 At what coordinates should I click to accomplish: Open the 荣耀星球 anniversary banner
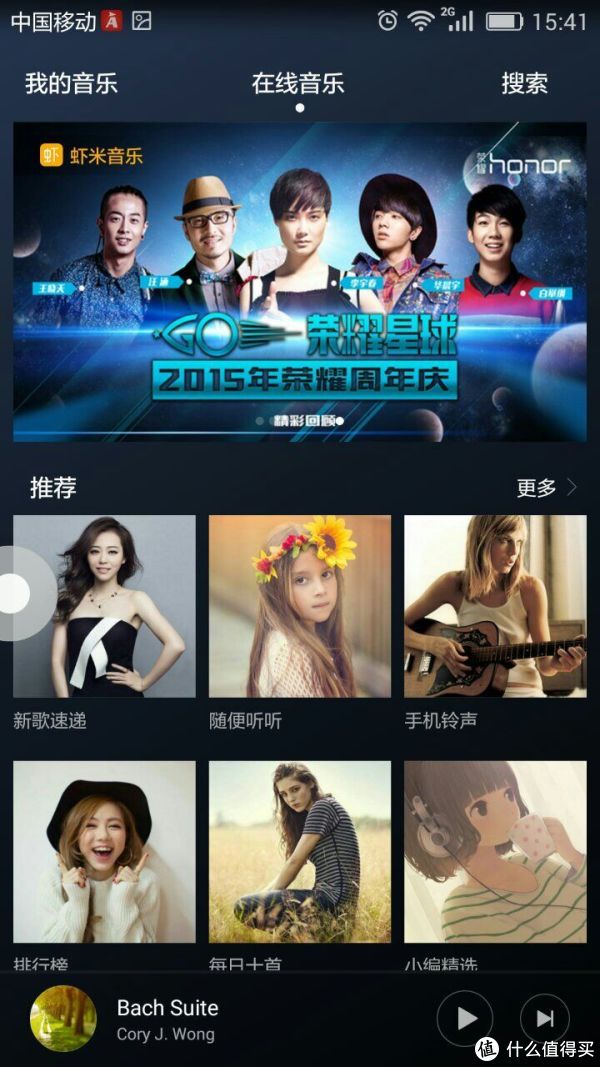point(300,281)
